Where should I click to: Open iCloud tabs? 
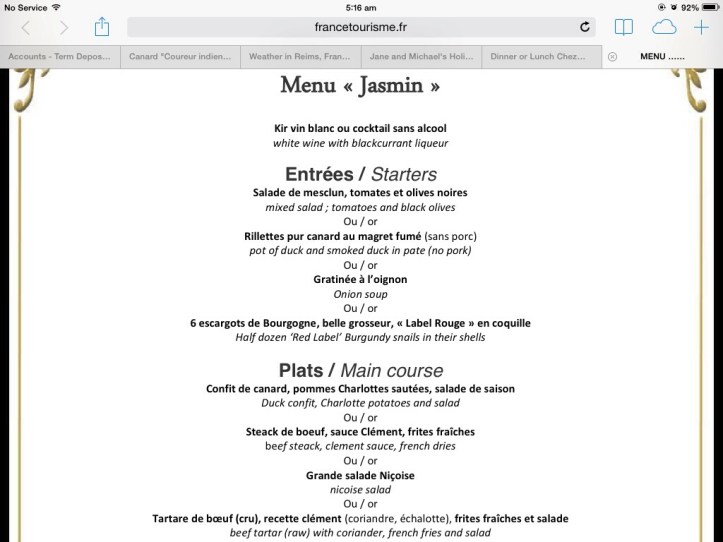click(664, 27)
